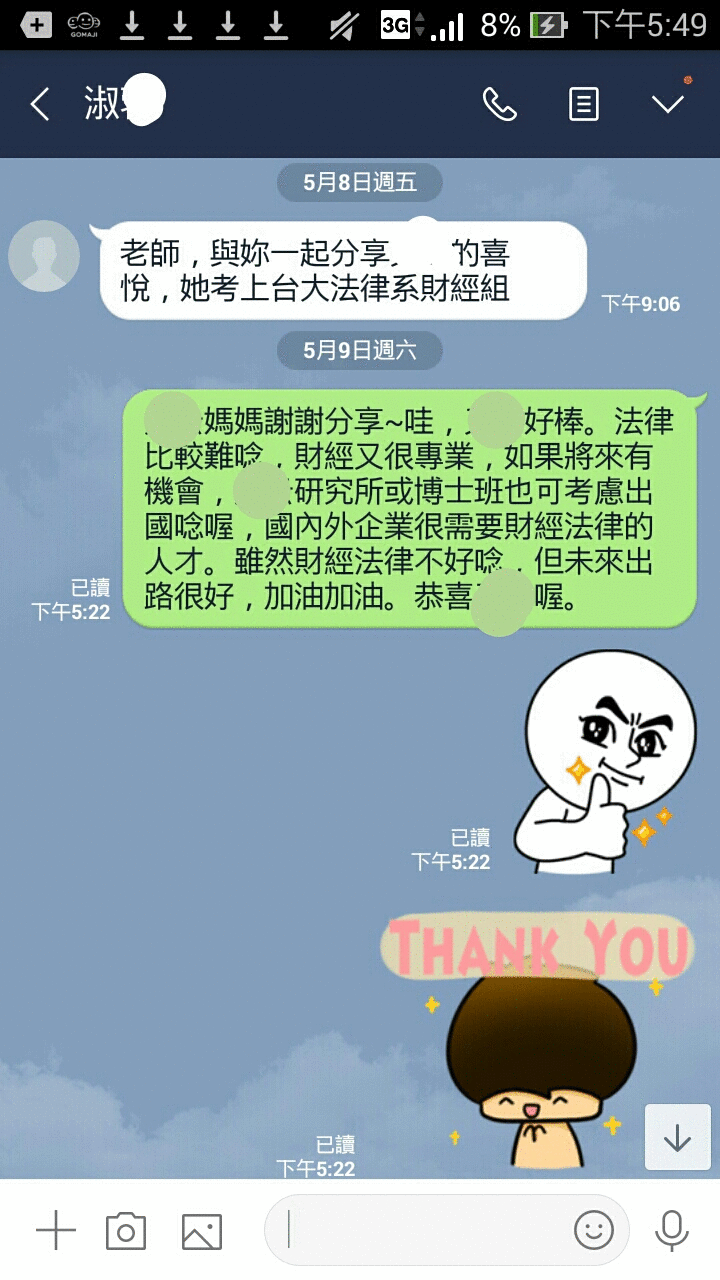Focus the message text input field
This screenshot has height=1280, width=720.
[420, 1230]
